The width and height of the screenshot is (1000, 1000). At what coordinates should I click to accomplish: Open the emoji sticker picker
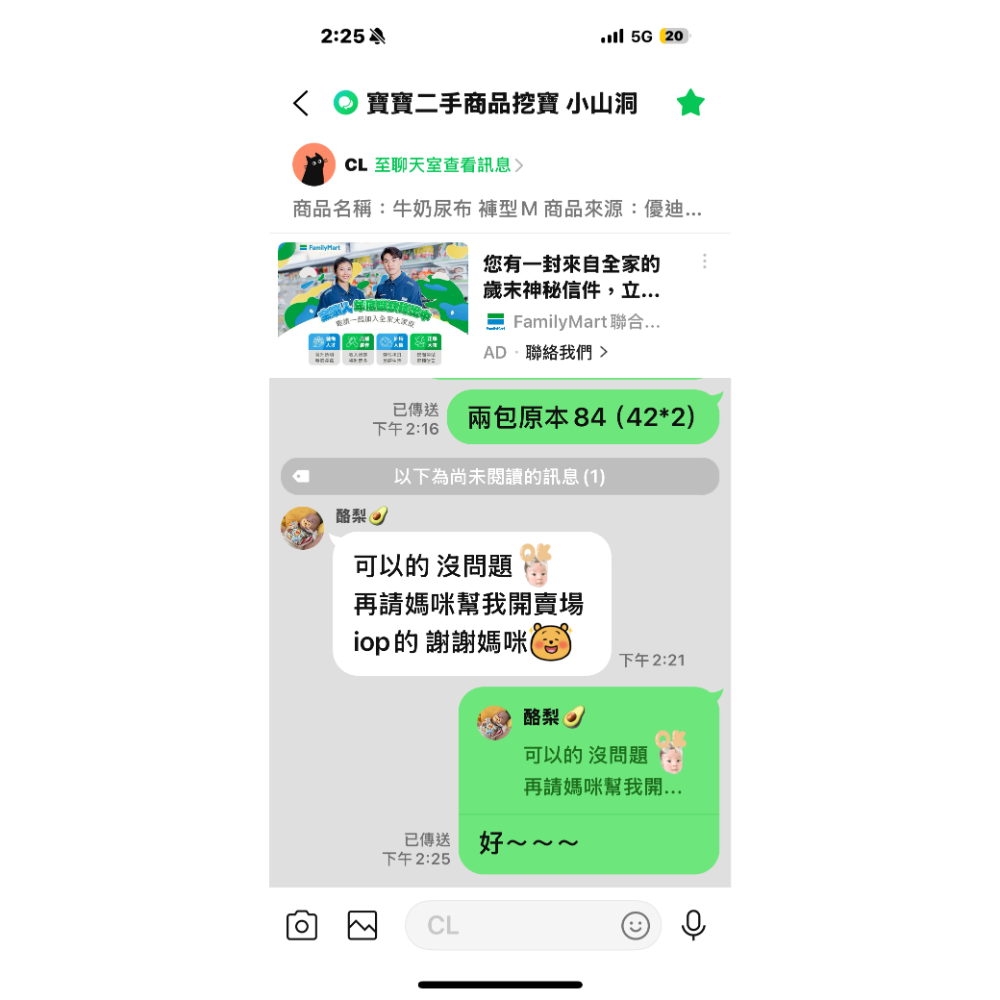point(635,925)
